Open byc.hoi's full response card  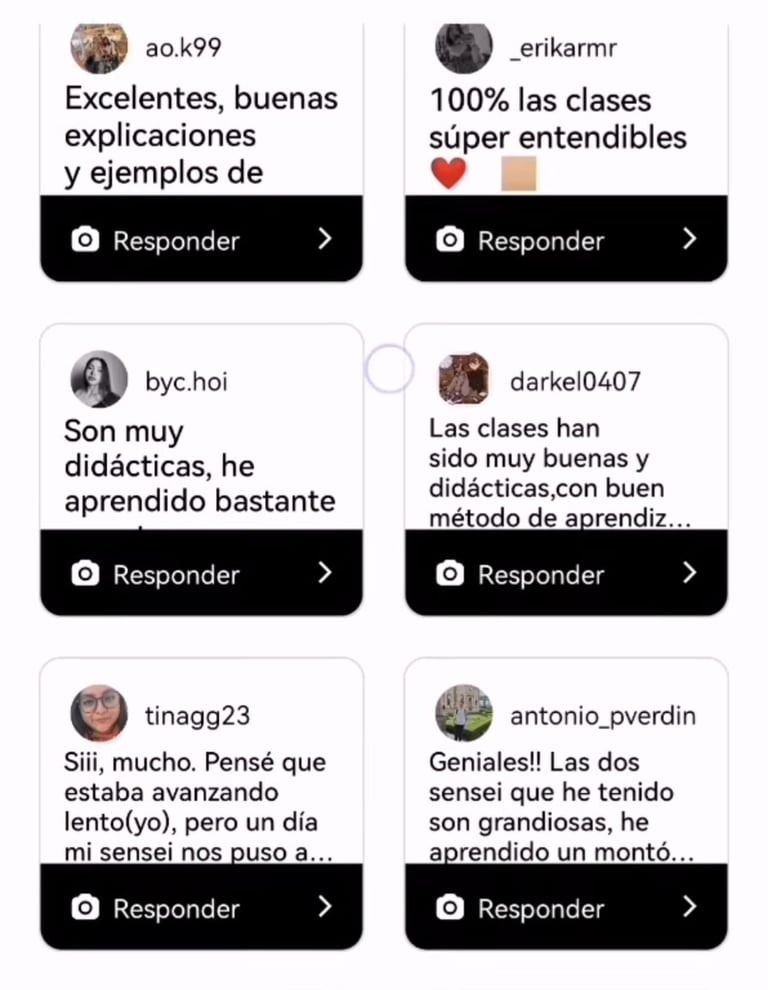coord(200,466)
